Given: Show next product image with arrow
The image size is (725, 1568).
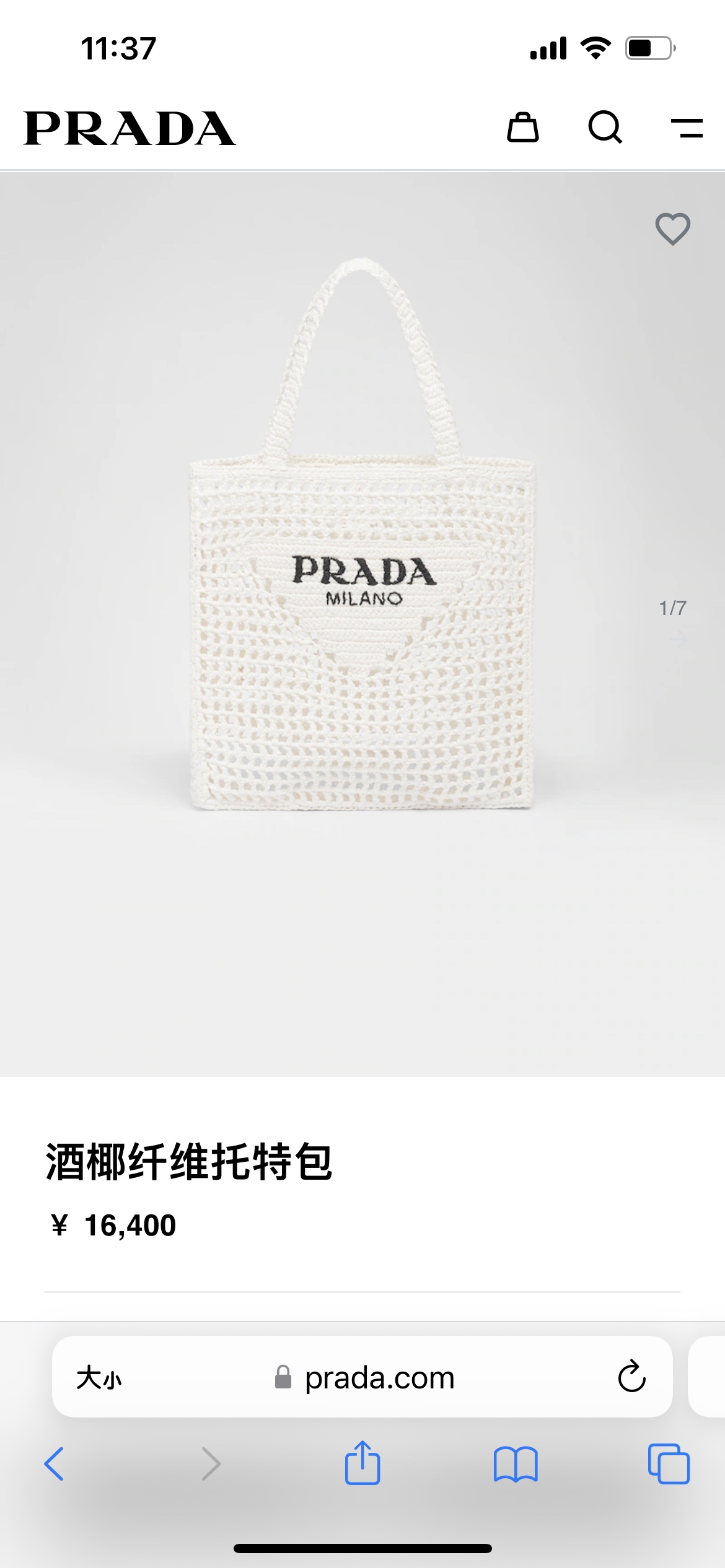Looking at the screenshot, I should (x=680, y=638).
